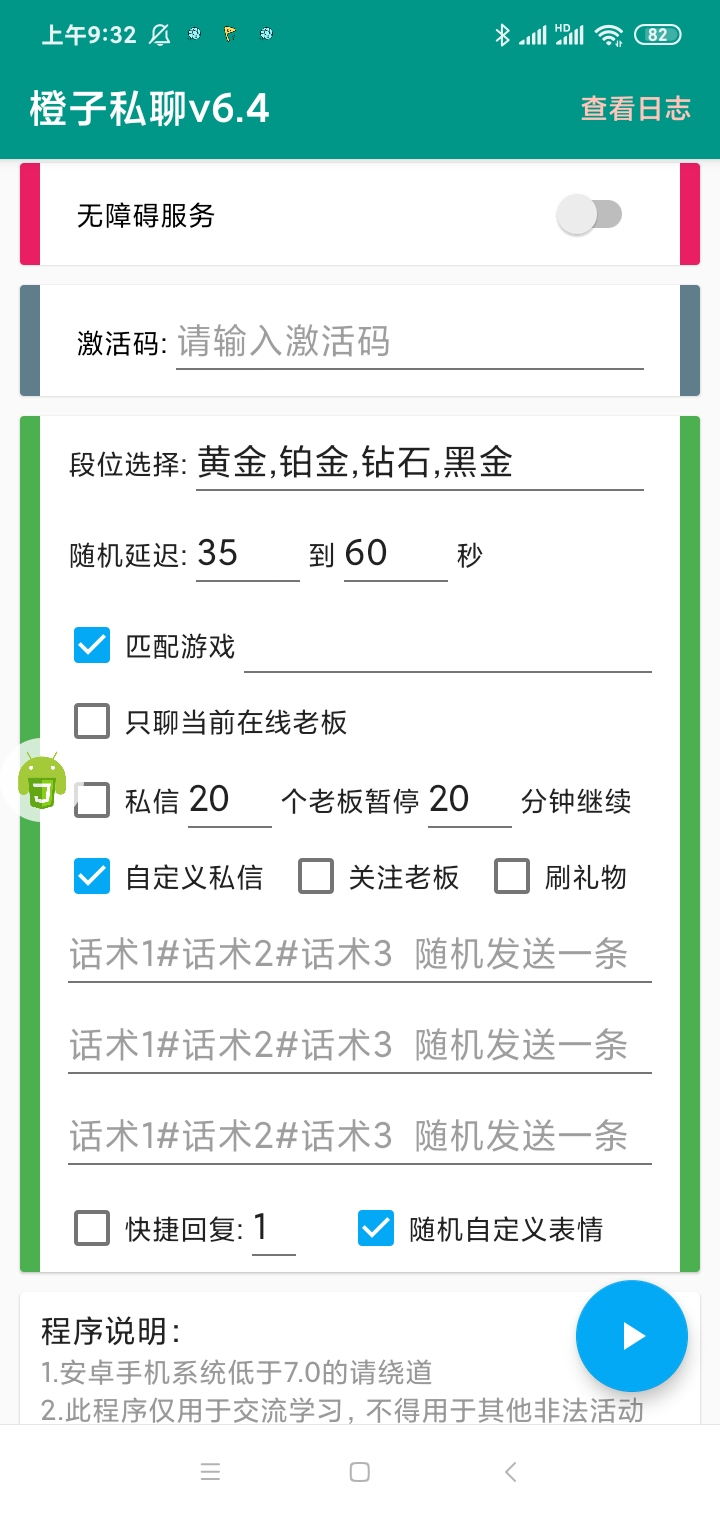
Task: Check 只聊当前在线老板 option
Action: (x=92, y=721)
